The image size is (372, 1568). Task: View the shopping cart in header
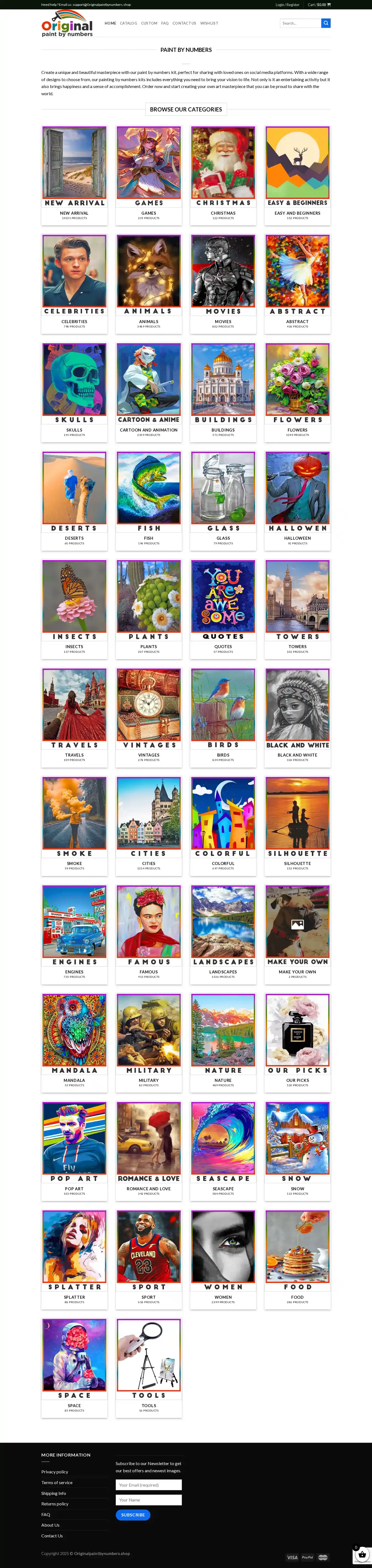319,4
